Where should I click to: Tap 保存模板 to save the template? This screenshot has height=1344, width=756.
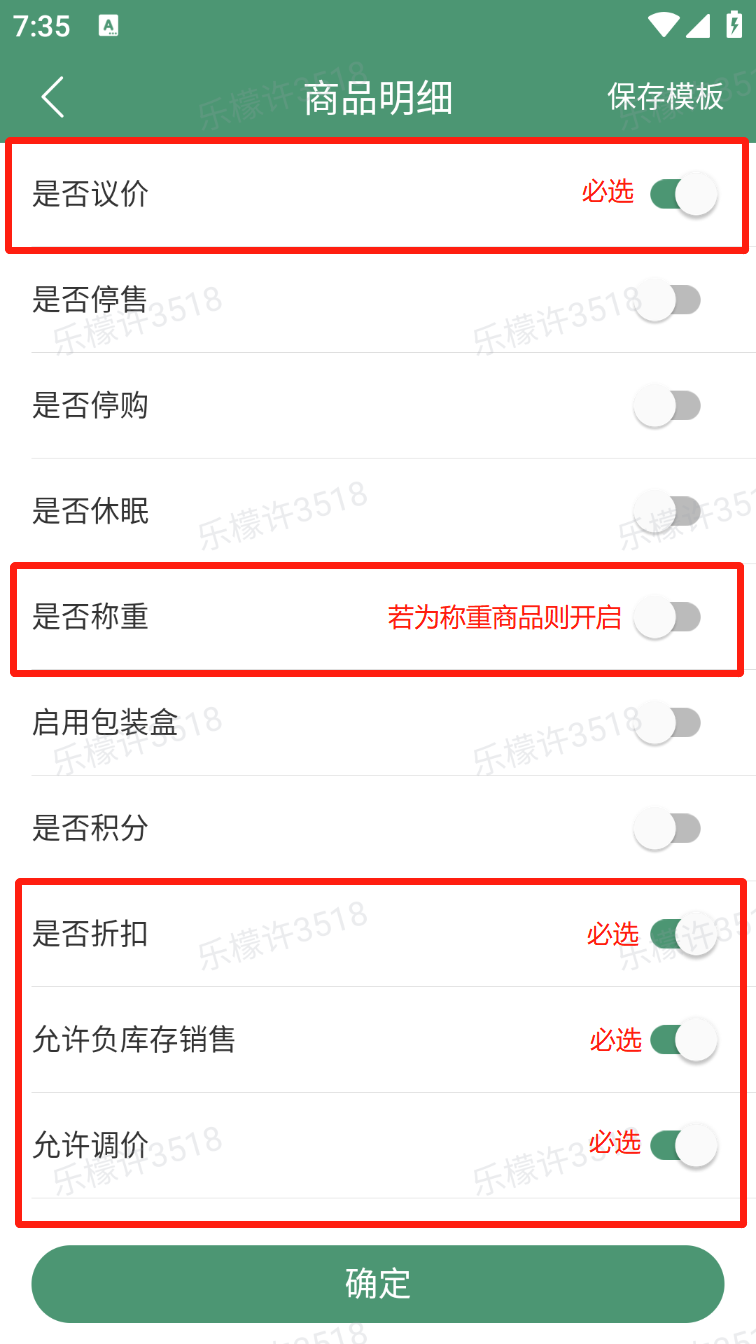point(665,97)
